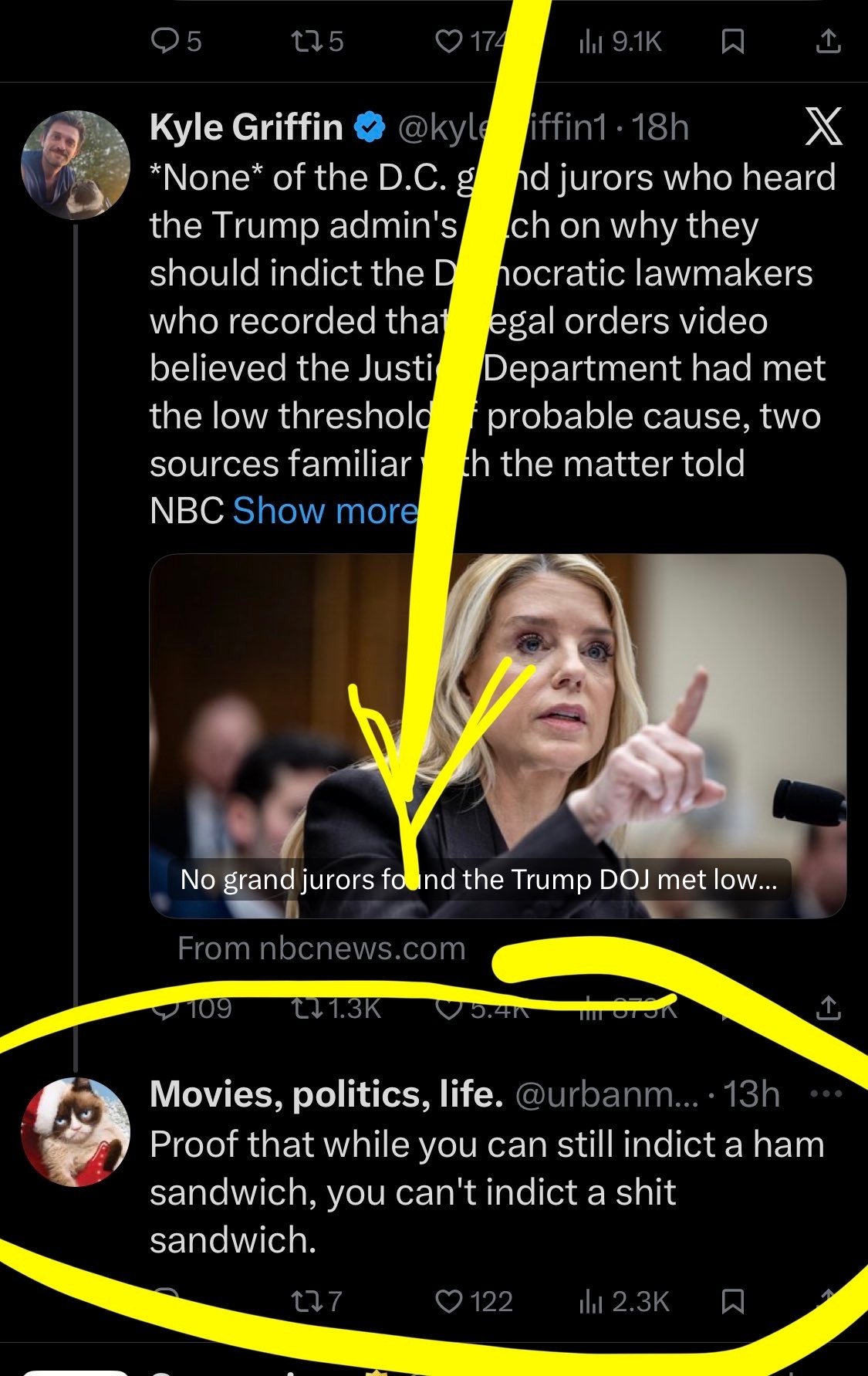Share the top post with 9.1K views
Image resolution: width=868 pixels, height=1376 pixels.
click(x=828, y=41)
